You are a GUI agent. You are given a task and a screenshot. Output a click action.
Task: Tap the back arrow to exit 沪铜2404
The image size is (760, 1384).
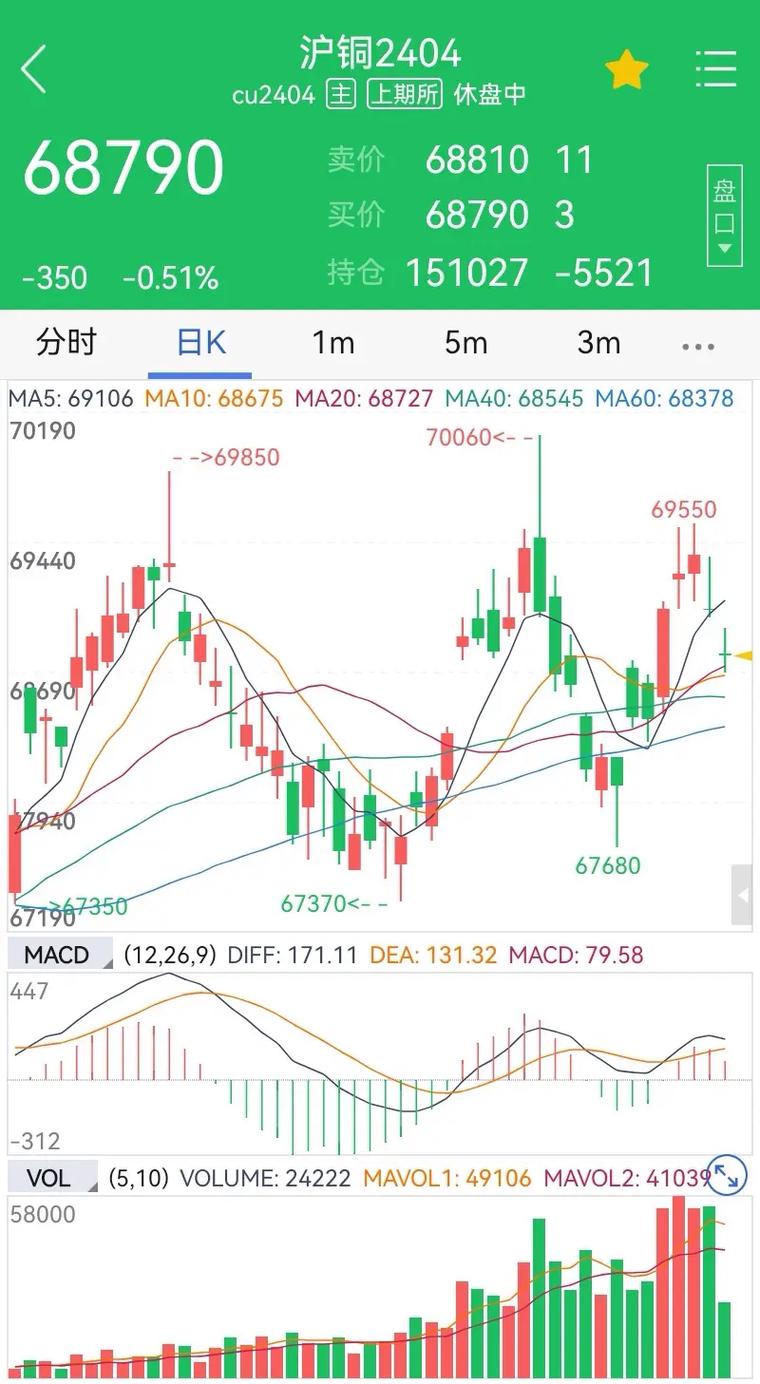[32, 68]
